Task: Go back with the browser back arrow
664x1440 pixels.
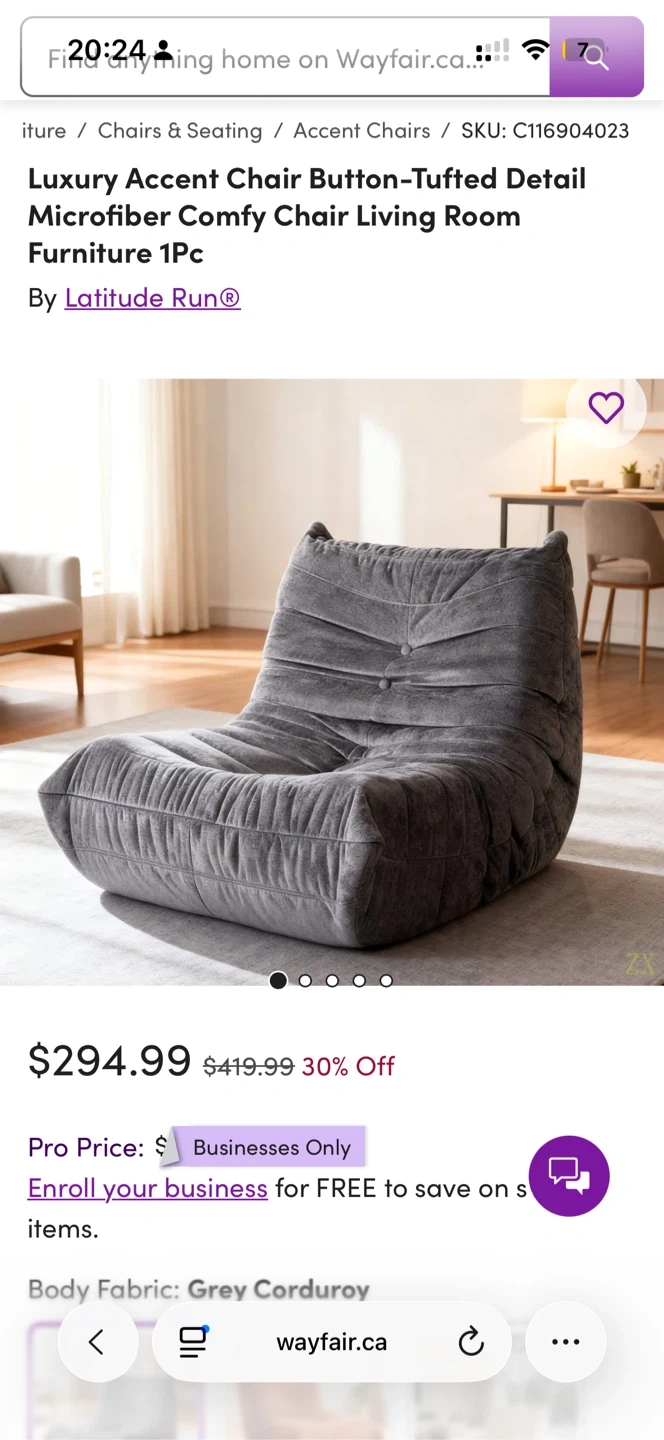Action: click(97, 1342)
